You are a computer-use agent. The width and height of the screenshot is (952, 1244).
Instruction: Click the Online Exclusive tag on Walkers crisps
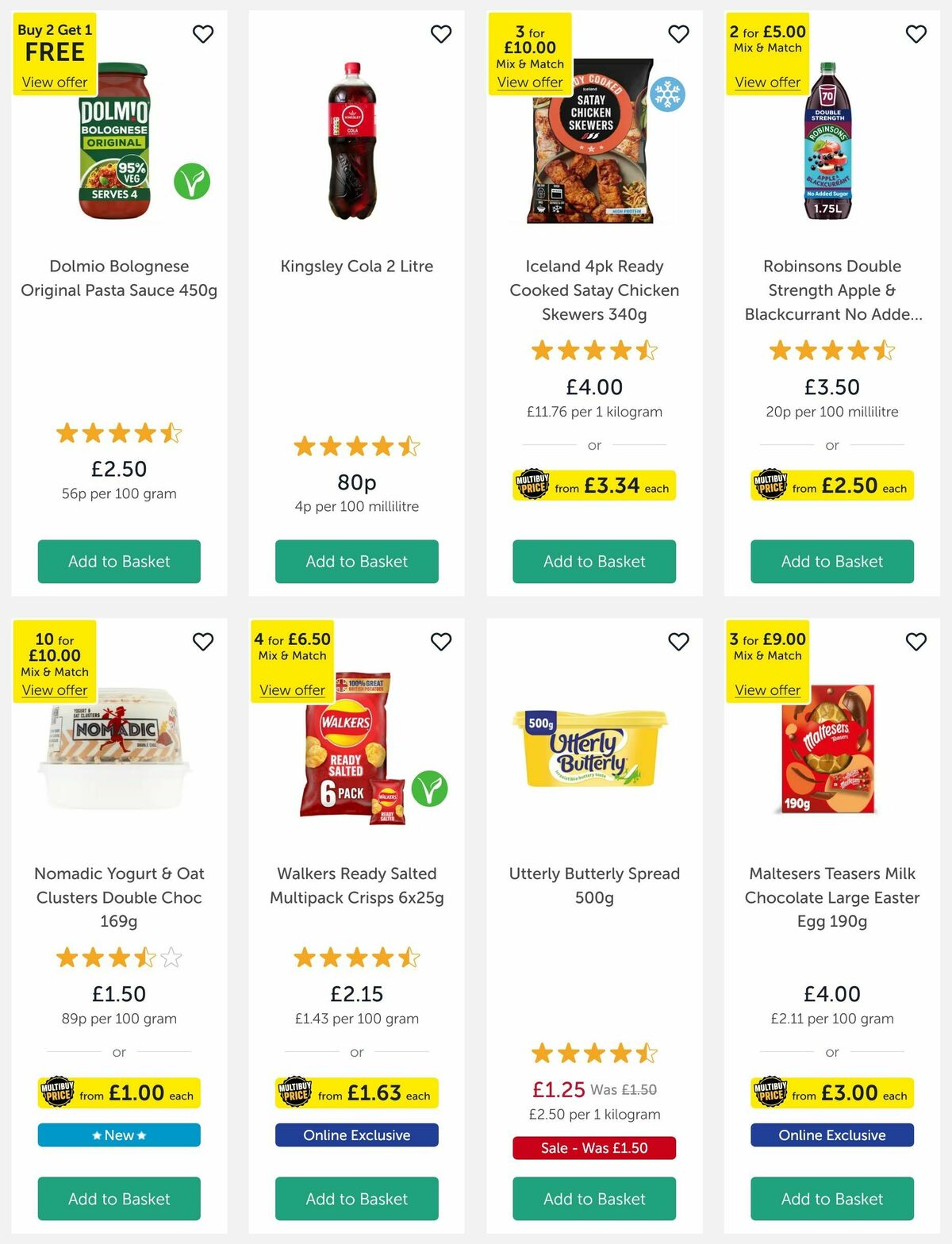click(x=356, y=1135)
